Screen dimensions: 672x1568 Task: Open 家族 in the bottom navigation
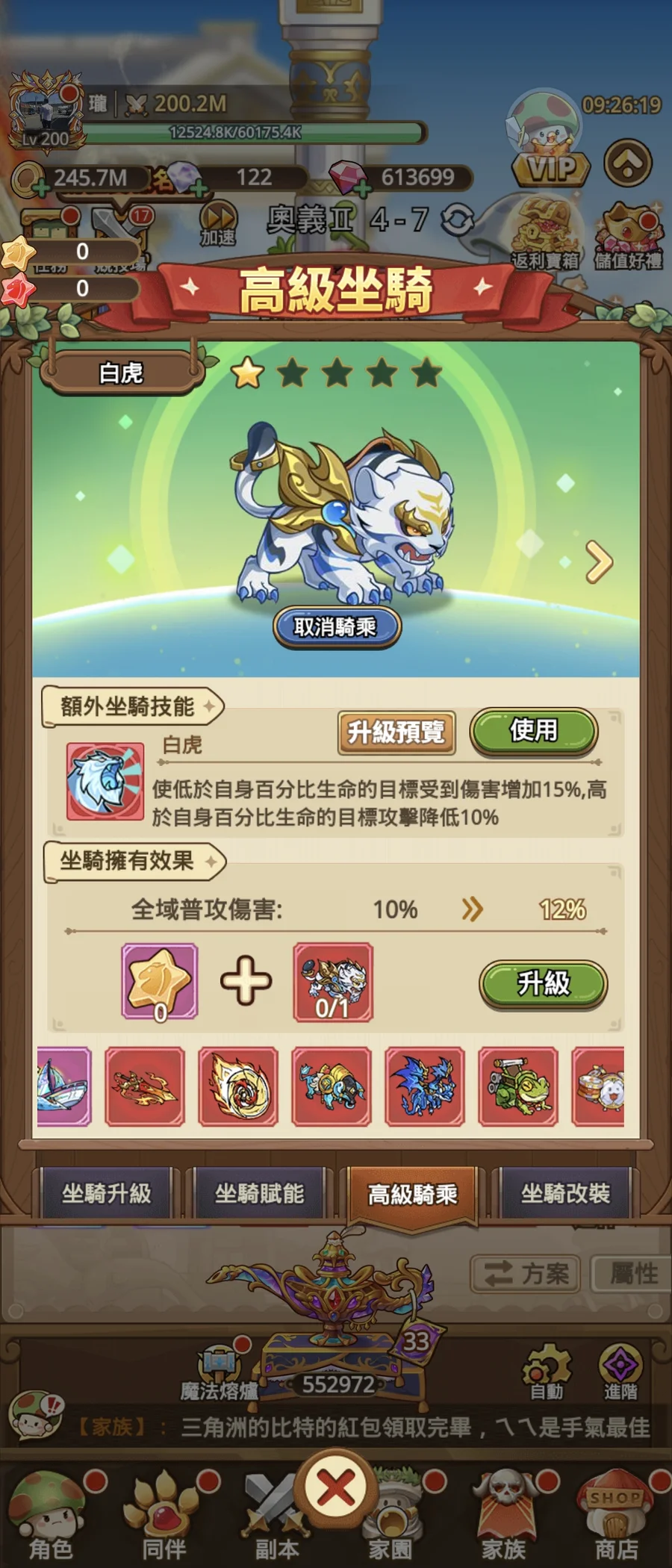click(x=503, y=1516)
